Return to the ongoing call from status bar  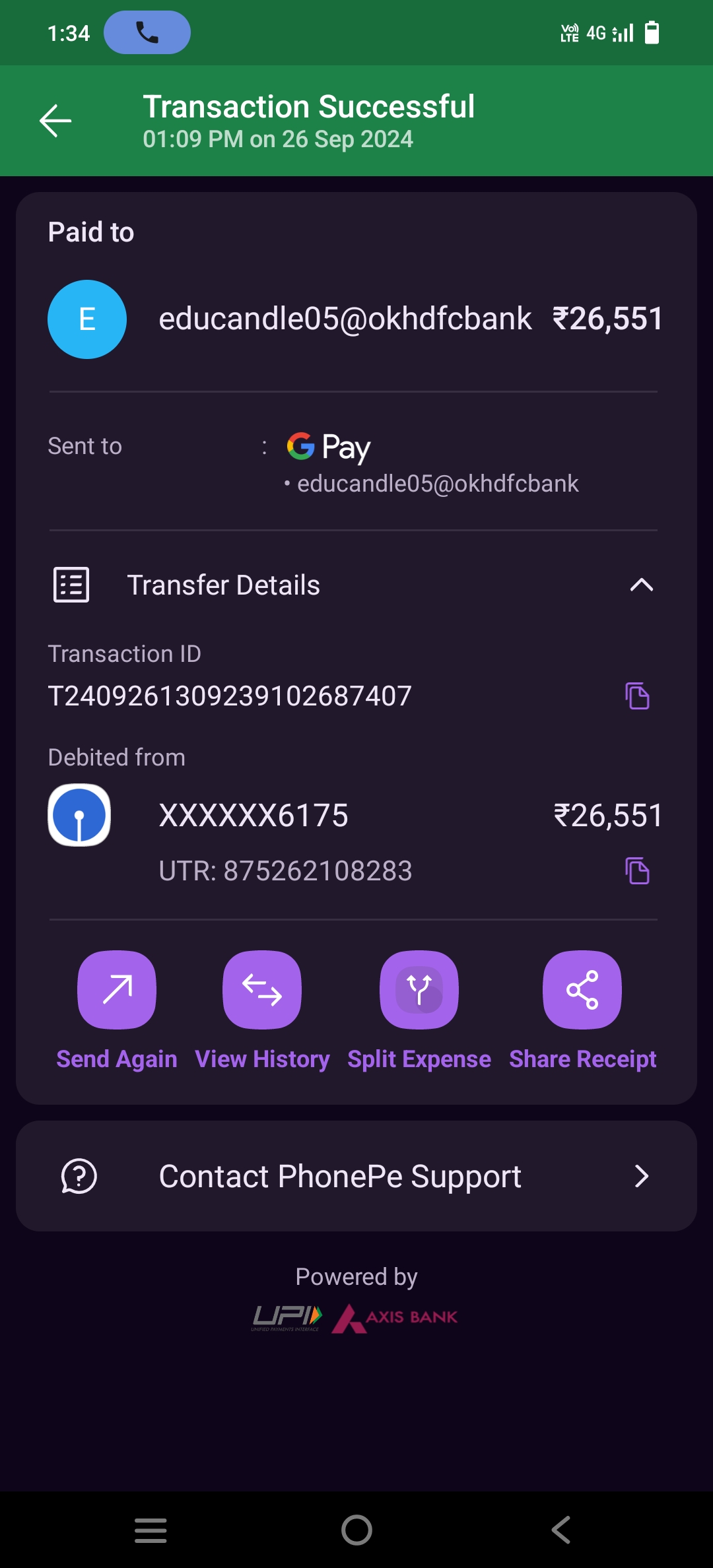pyautogui.click(x=147, y=32)
